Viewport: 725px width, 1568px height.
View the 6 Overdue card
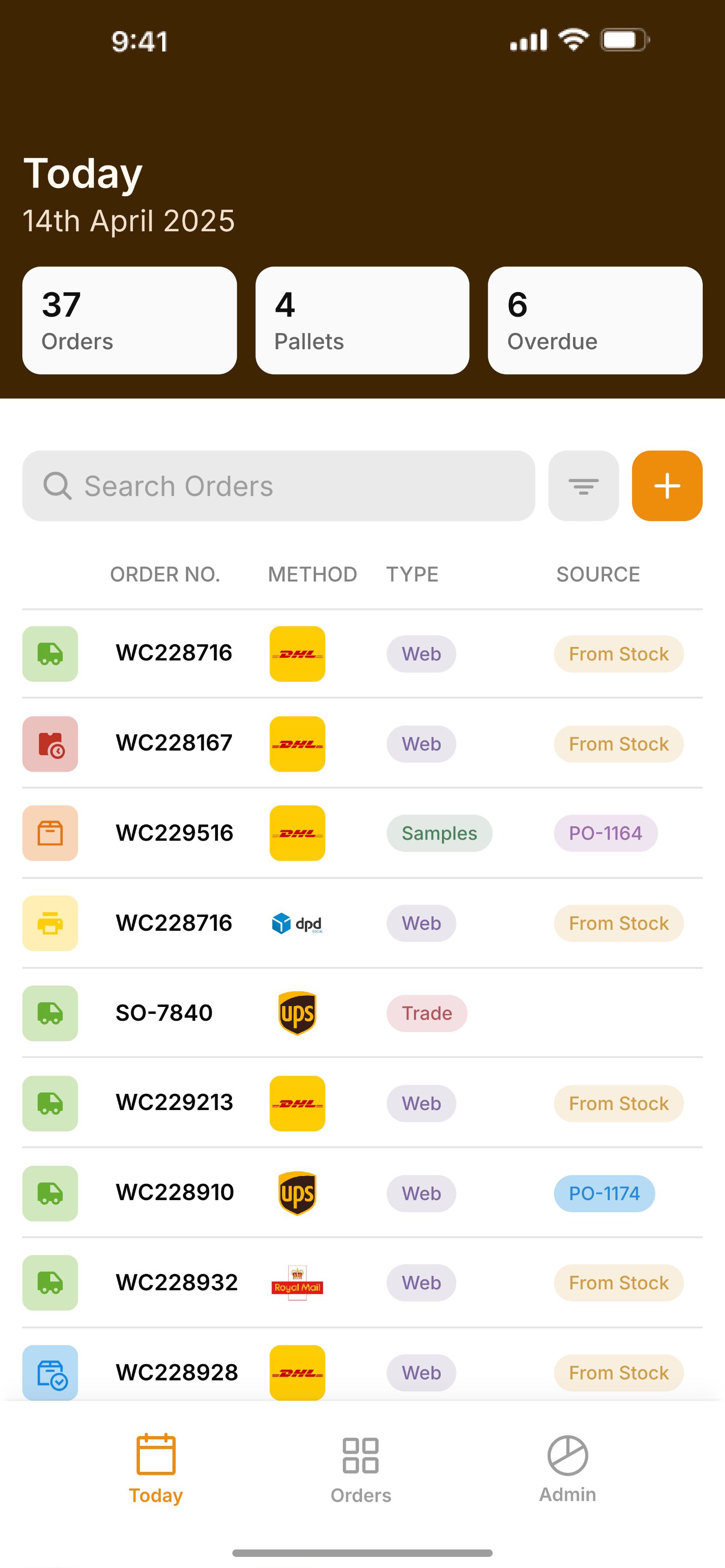coord(594,320)
